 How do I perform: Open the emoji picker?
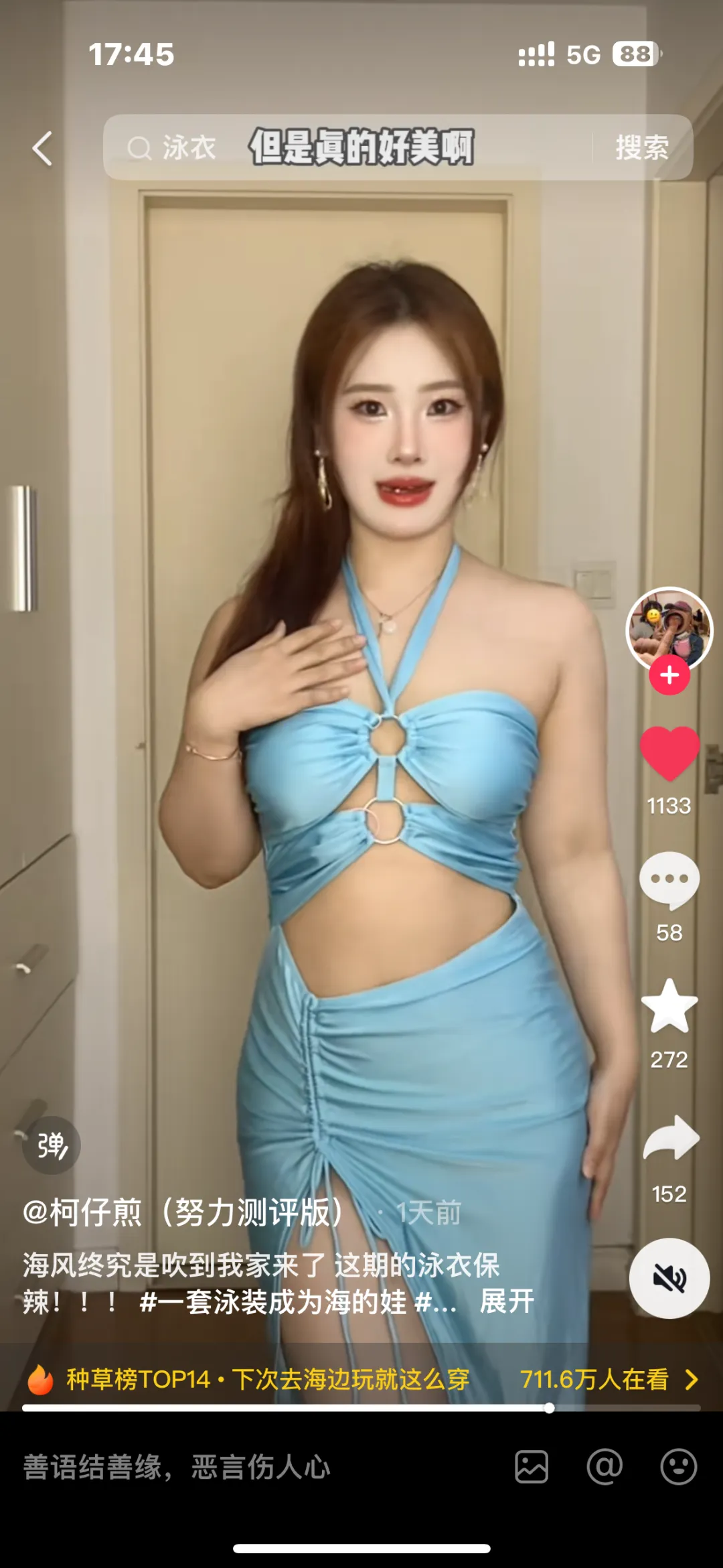click(x=678, y=1467)
